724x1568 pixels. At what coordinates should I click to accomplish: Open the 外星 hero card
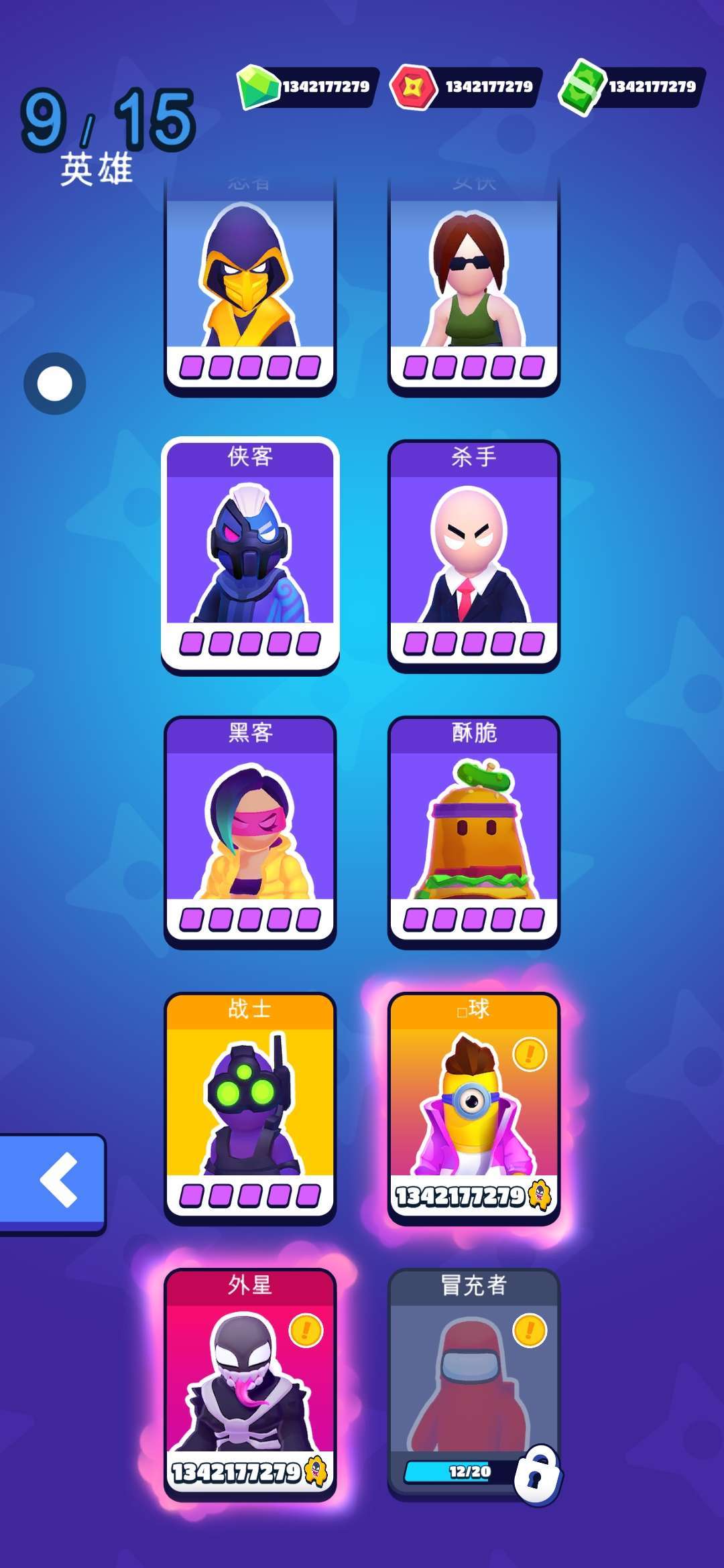(x=250, y=1383)
